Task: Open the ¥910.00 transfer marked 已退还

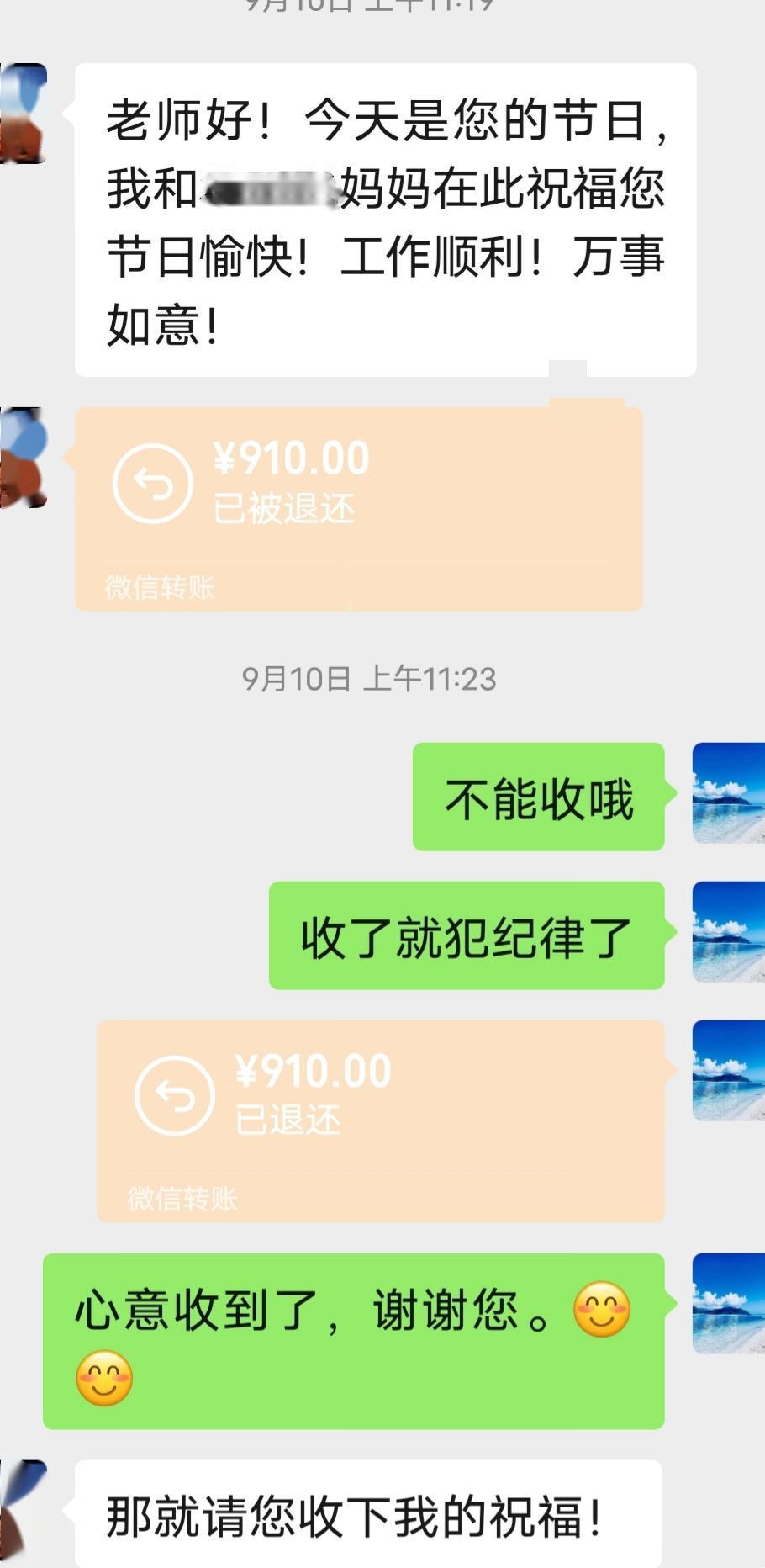Action: 380,1120
